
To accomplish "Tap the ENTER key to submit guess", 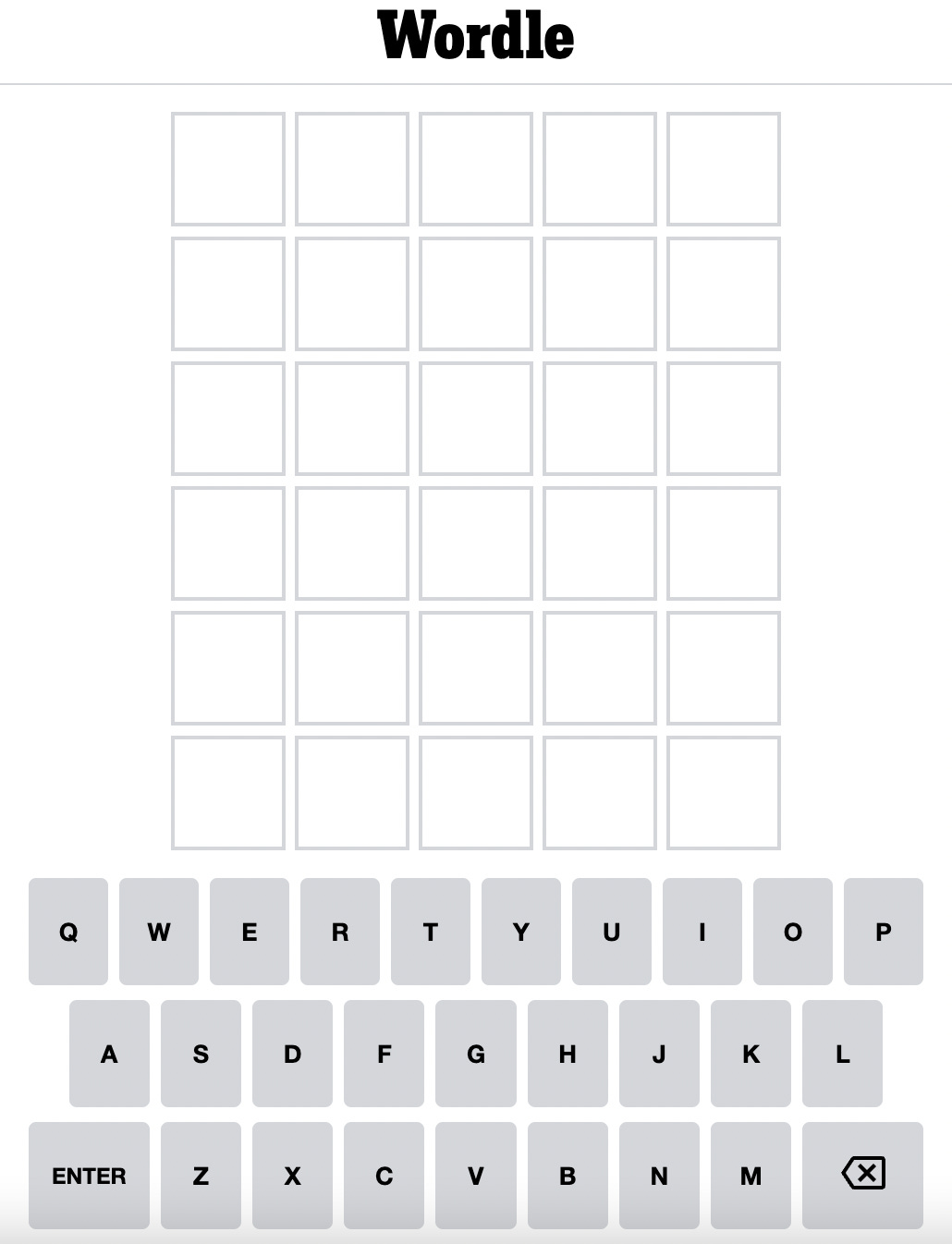I will coord(89,1175).
